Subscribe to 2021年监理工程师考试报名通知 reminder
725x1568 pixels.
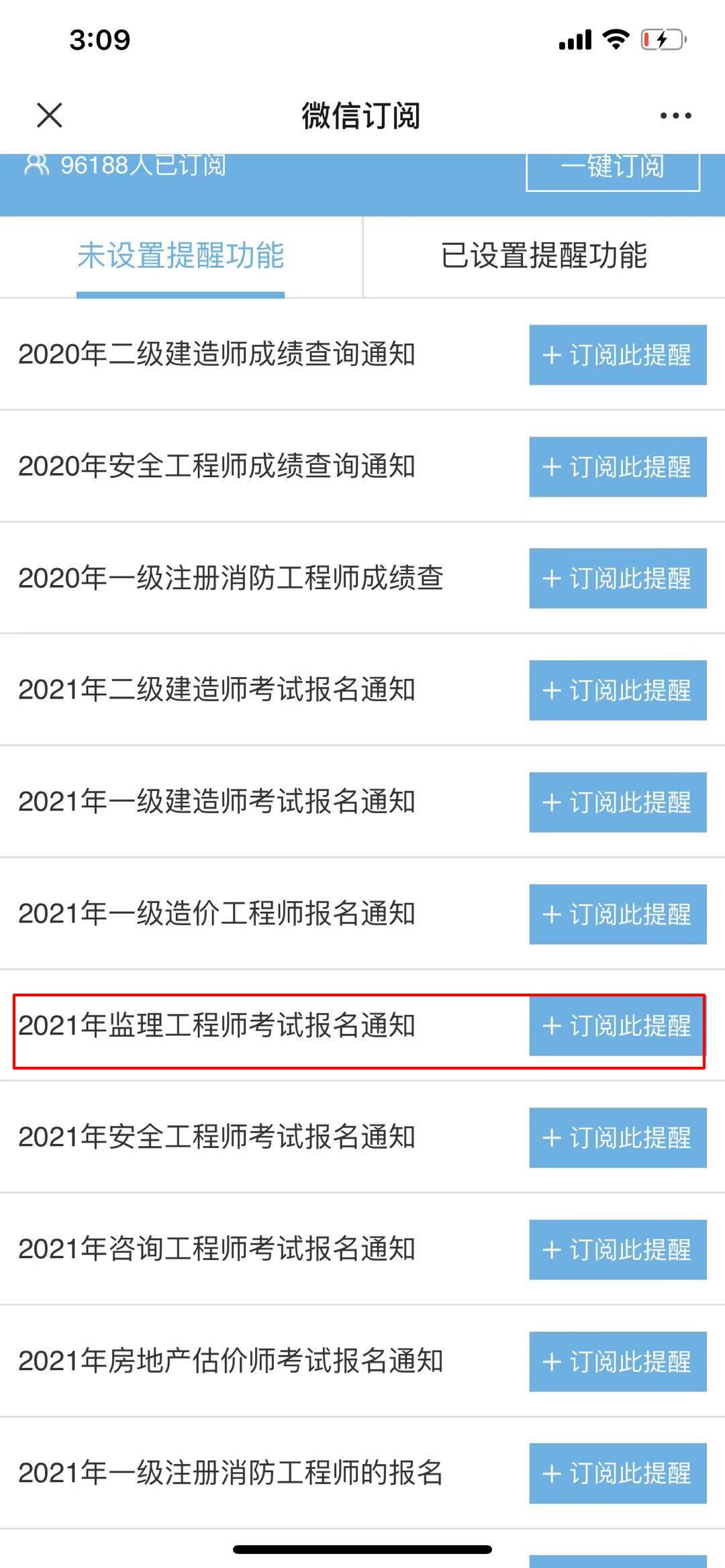[618, 1026]
